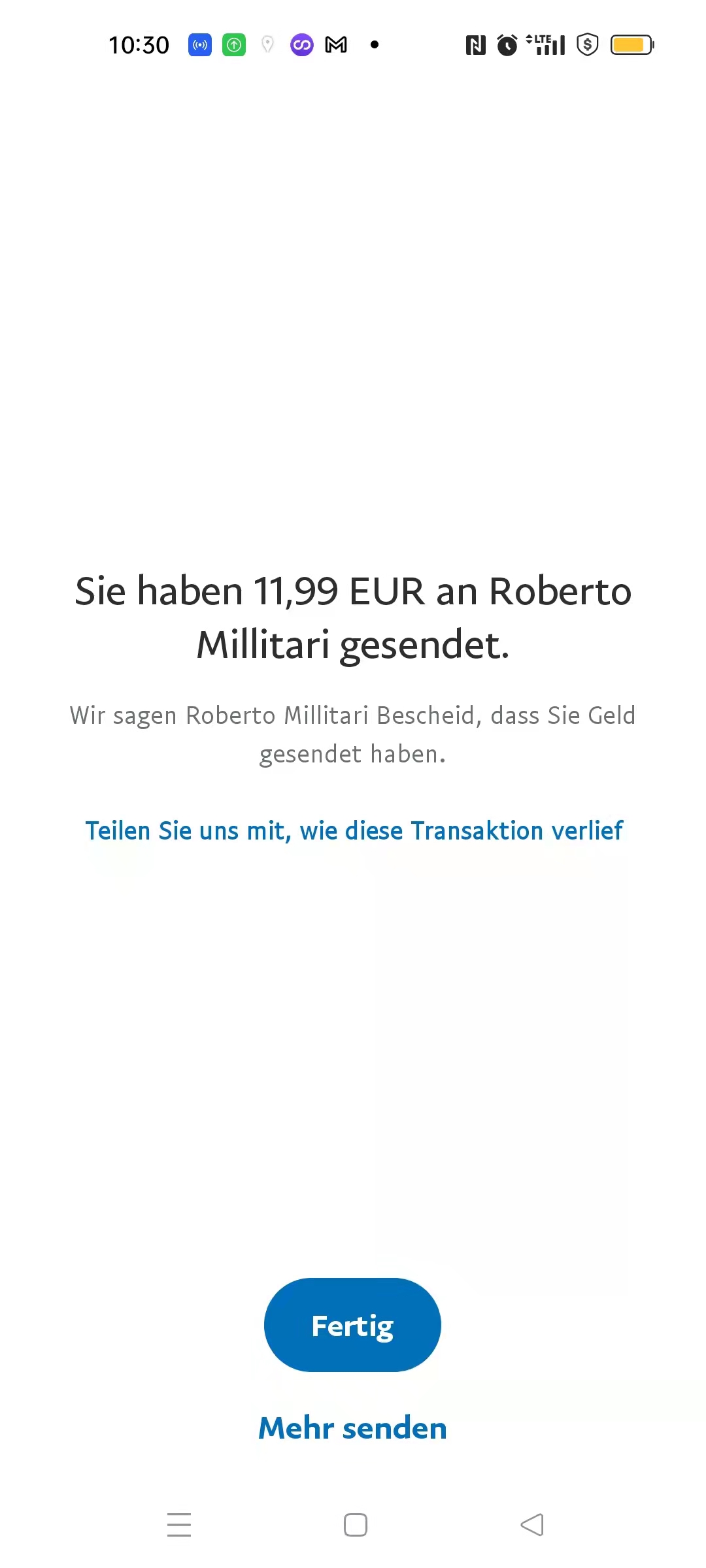Select Mehr senden to send more money
This screenshot has width=706, height=1568.
(352, 1428)
